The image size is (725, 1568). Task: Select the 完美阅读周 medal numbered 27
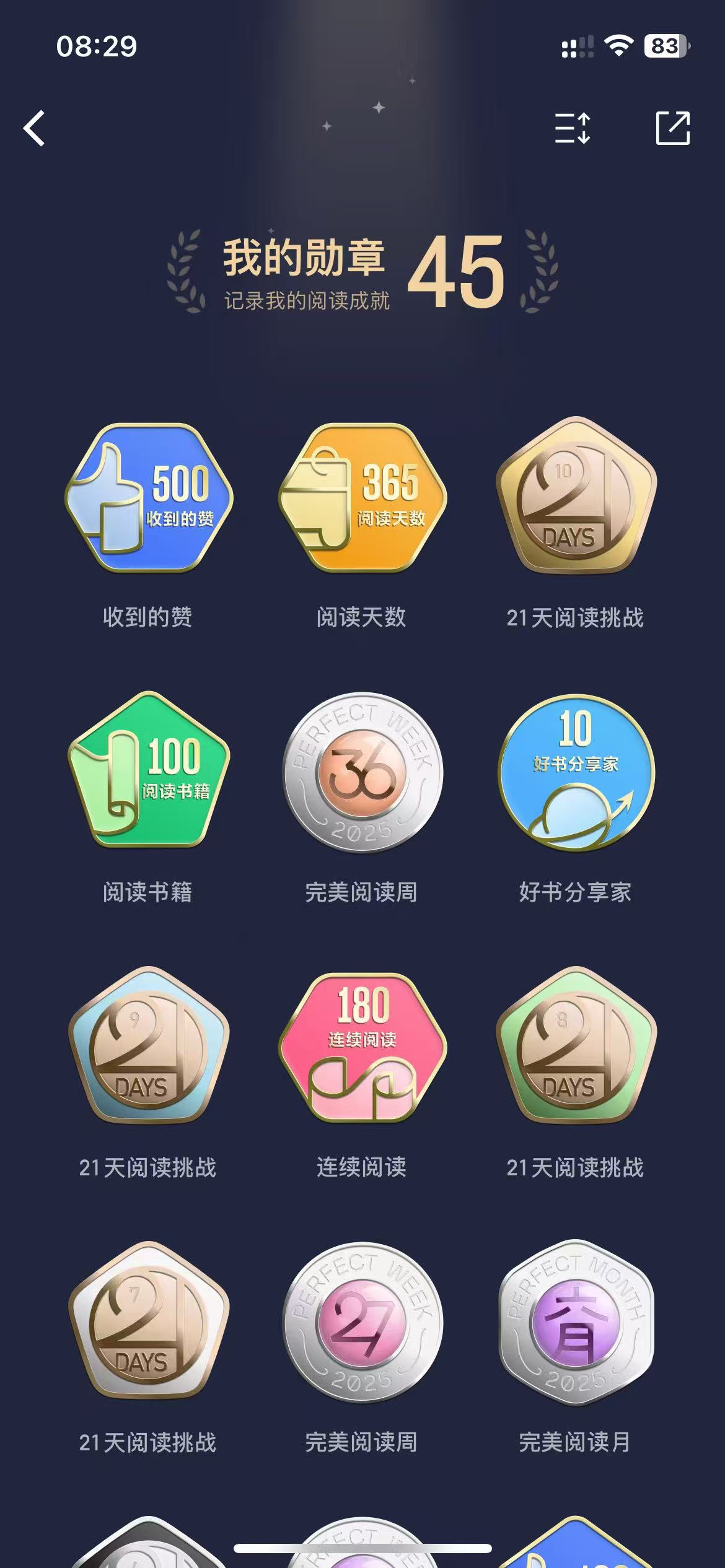(x=362, y=1322)
